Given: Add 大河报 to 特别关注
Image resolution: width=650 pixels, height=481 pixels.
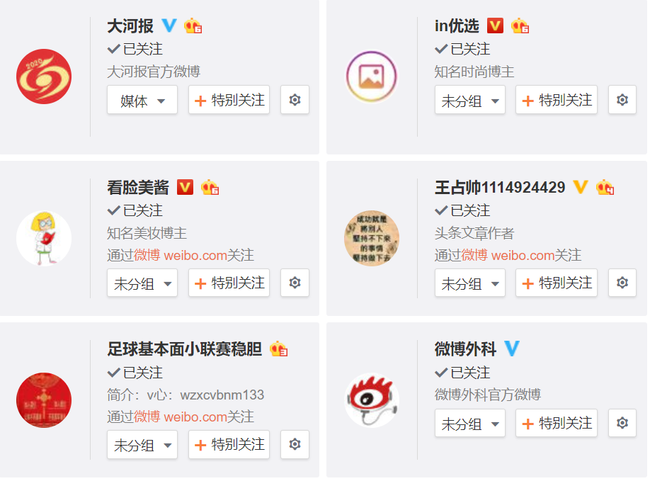Looking at the screenshot, I should tap(229, 100).
